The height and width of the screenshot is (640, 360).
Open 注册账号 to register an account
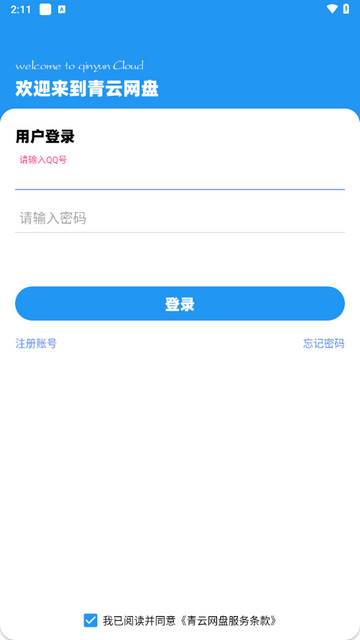(36, 343)
